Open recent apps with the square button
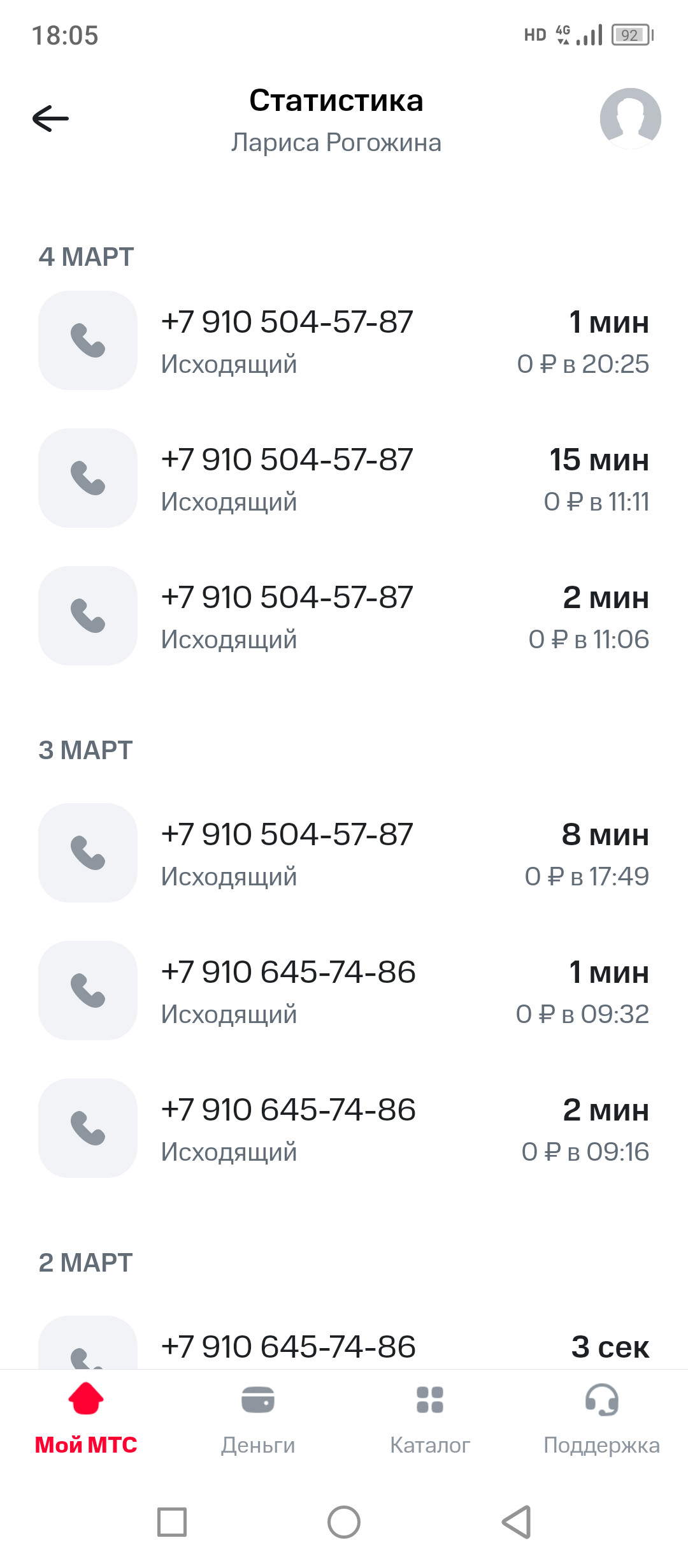The height and width of the screenshot is (1568, 688). pyautogui.click(x=172, y=1522)
